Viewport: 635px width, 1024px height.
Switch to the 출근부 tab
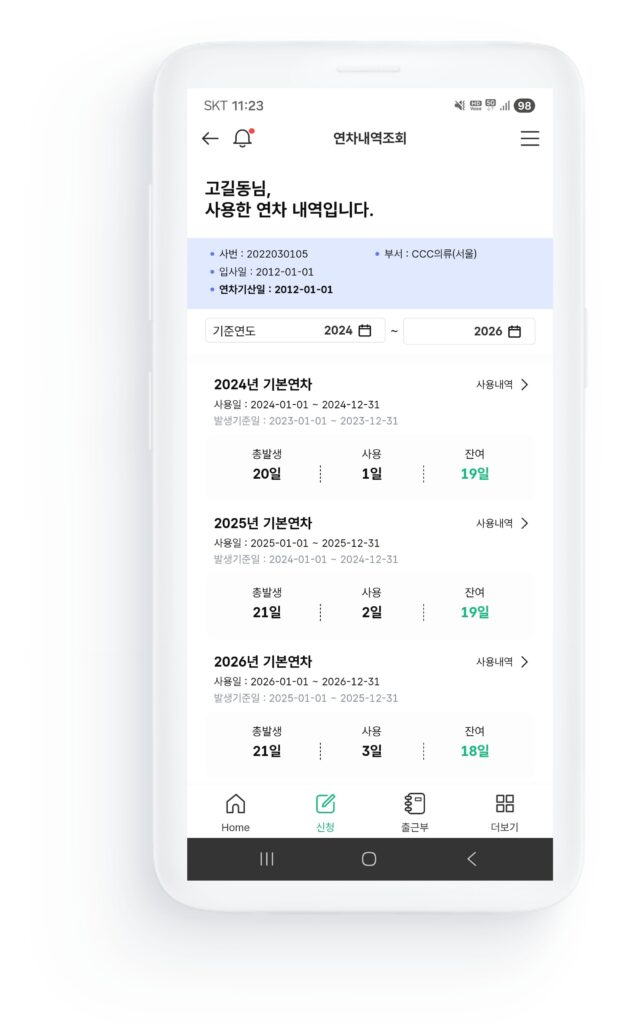pyautogui.click(x=414, y=812)
